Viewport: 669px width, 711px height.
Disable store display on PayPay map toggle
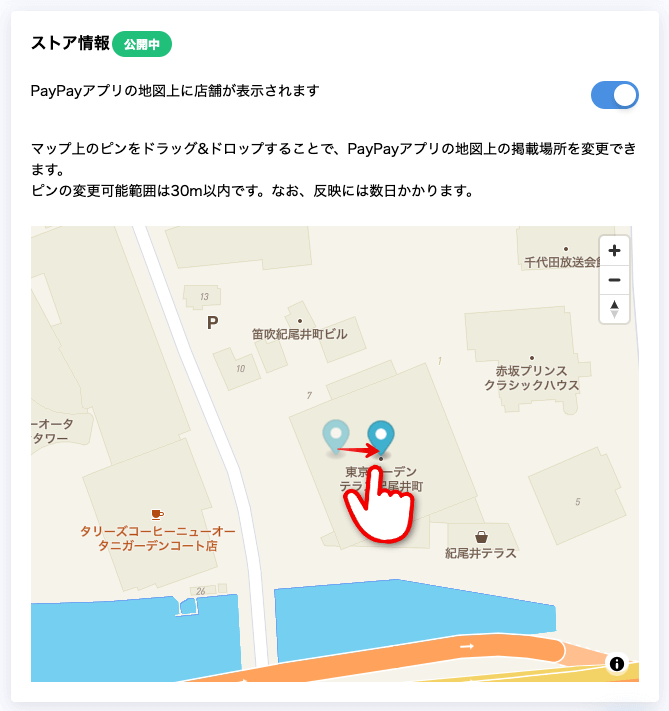tap(614, 95)
